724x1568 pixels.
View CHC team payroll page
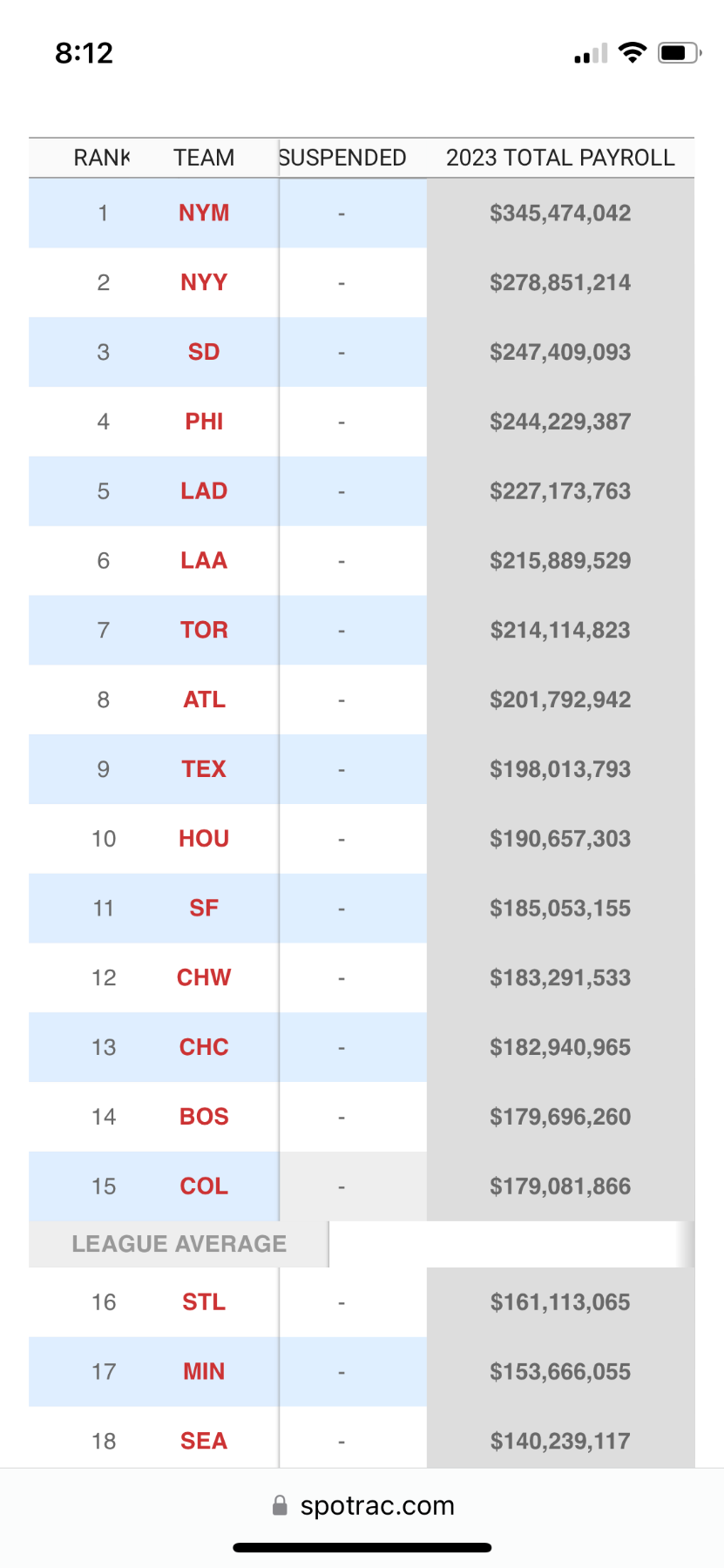pyautogui.click(x=204, y=1047)
